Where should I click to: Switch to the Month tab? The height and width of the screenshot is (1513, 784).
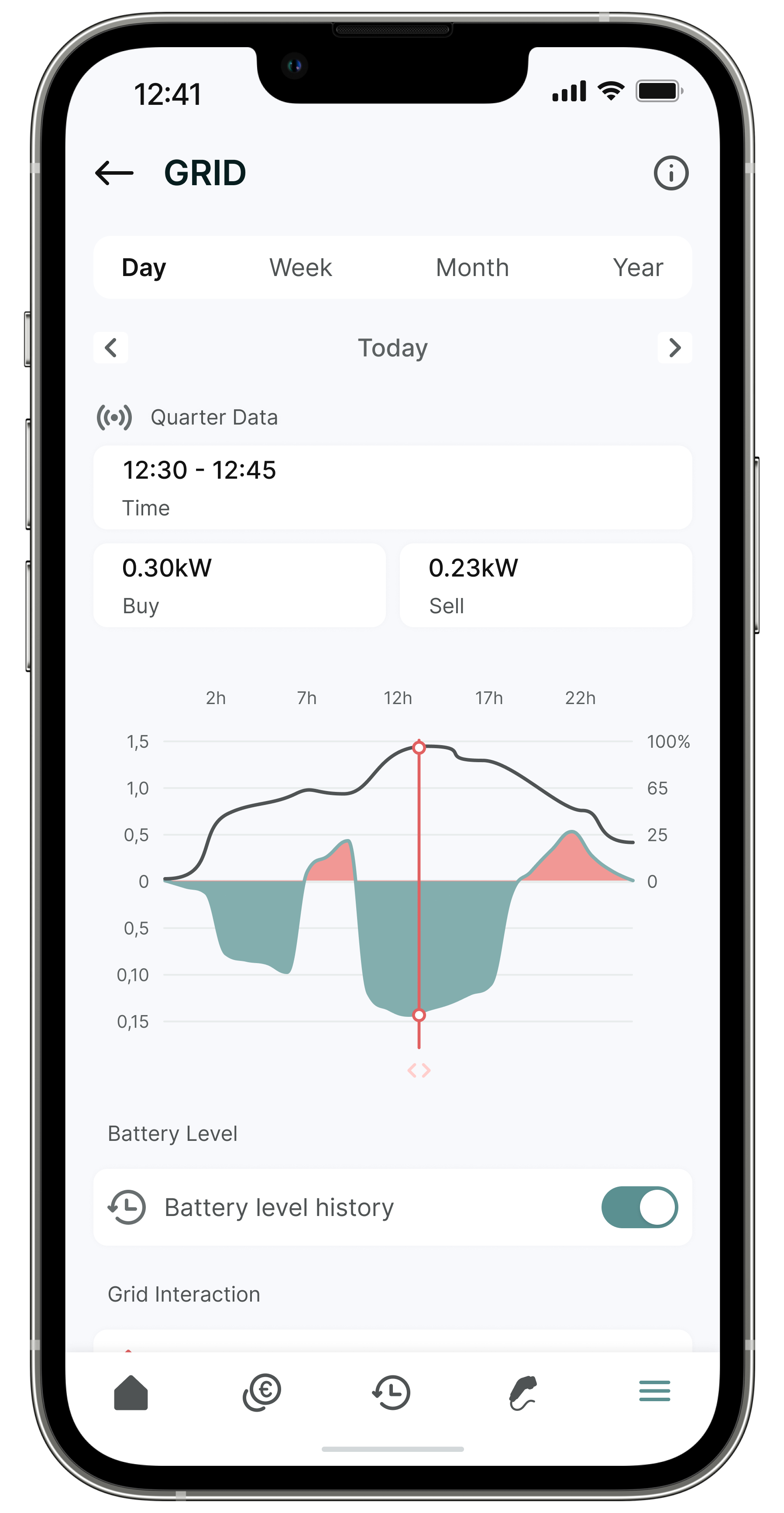(x=472, y=268)
